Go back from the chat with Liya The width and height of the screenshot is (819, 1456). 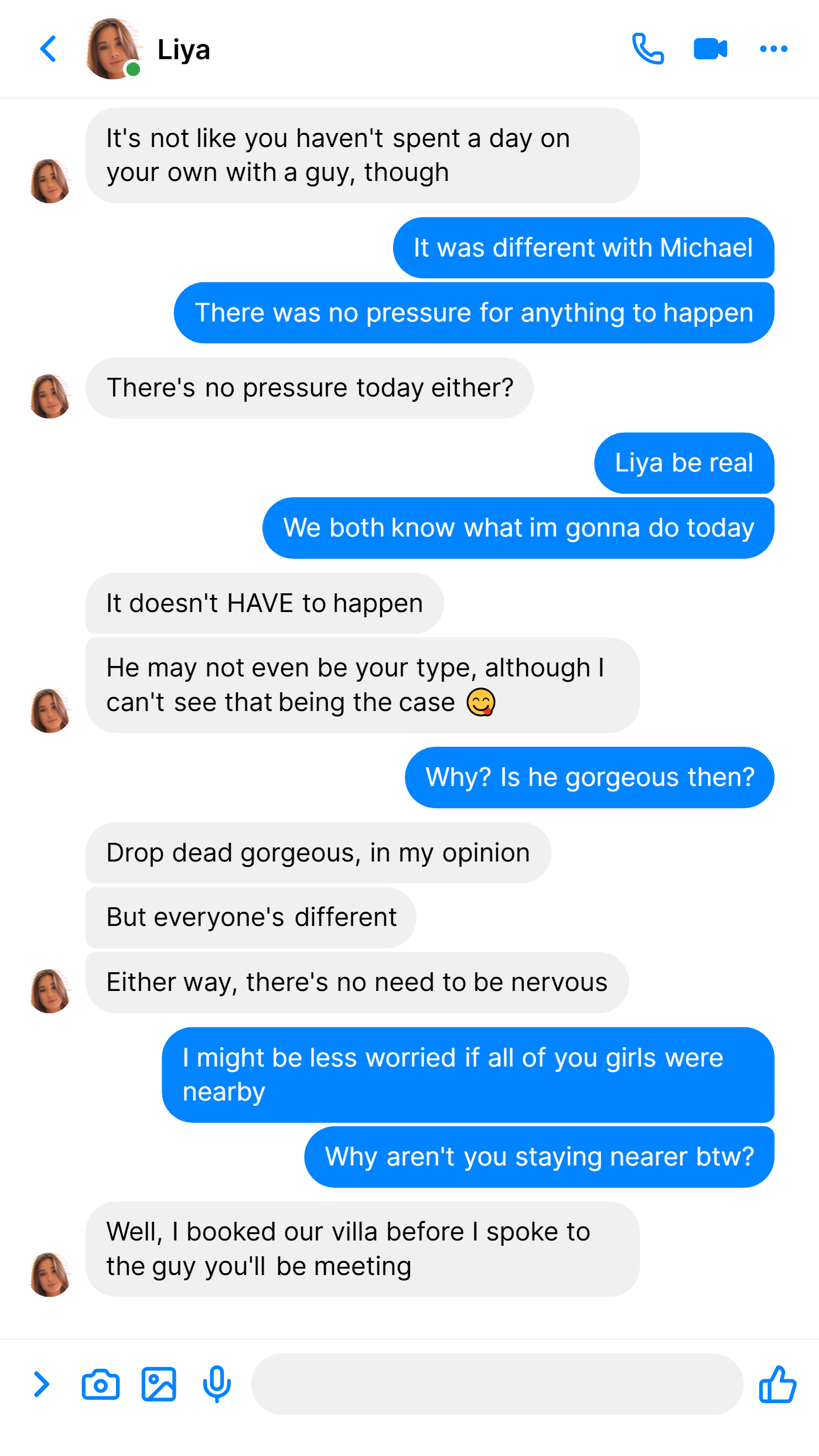pyautogui.click(x=49, y=49)
